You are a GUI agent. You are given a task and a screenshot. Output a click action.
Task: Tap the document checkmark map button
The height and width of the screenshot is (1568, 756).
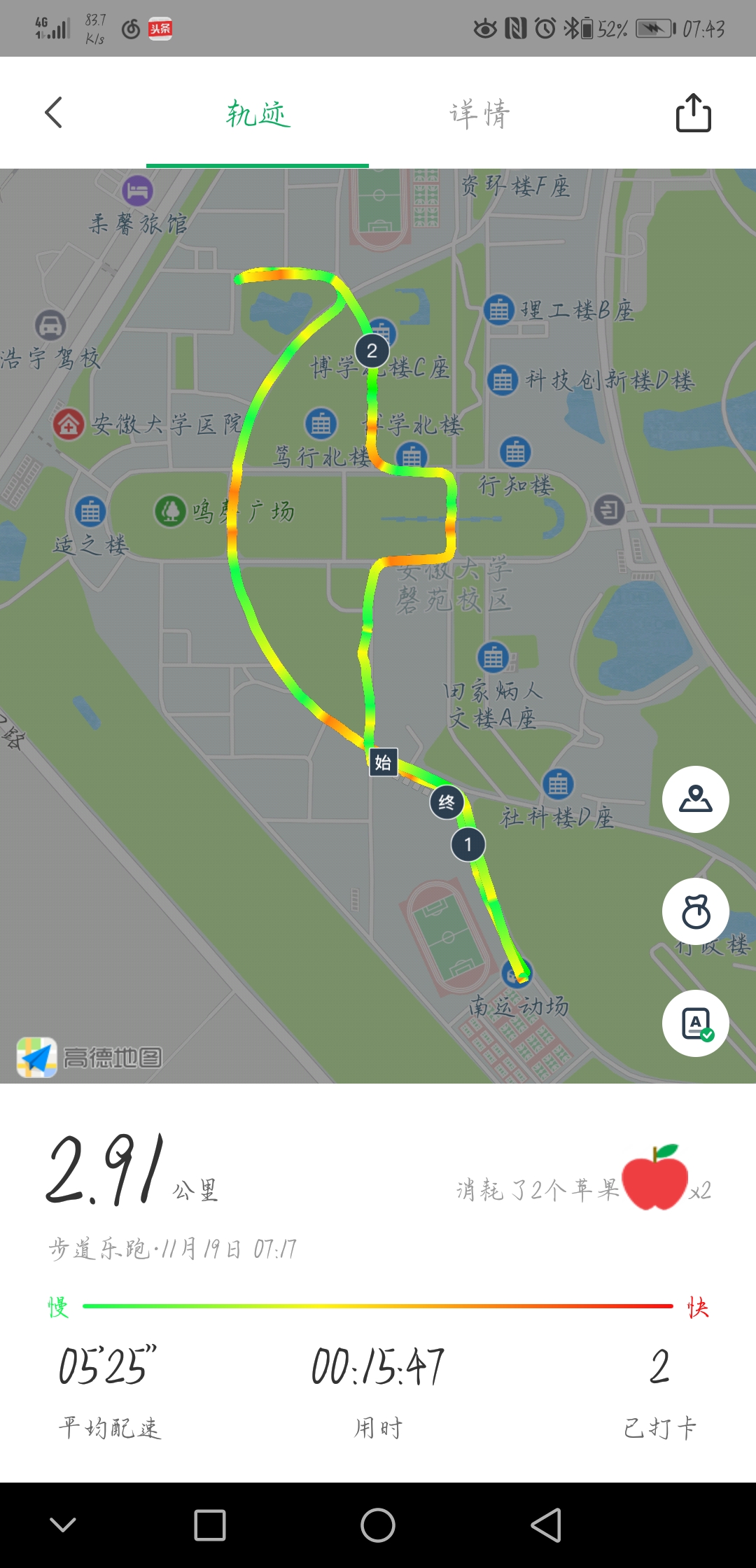click(x=695, y=1023)
